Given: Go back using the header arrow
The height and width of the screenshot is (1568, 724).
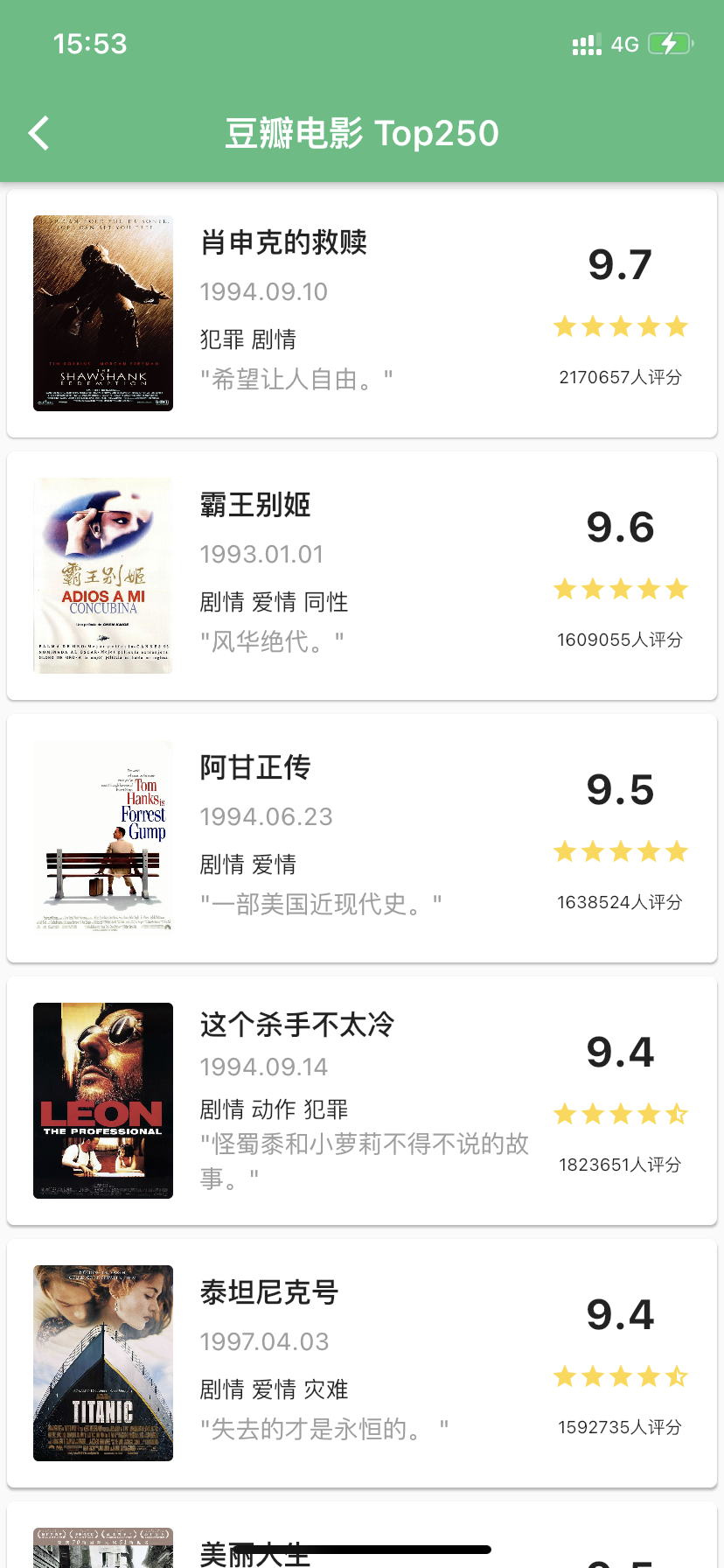Looking at the screenshot, I should (x=39, y=134).
